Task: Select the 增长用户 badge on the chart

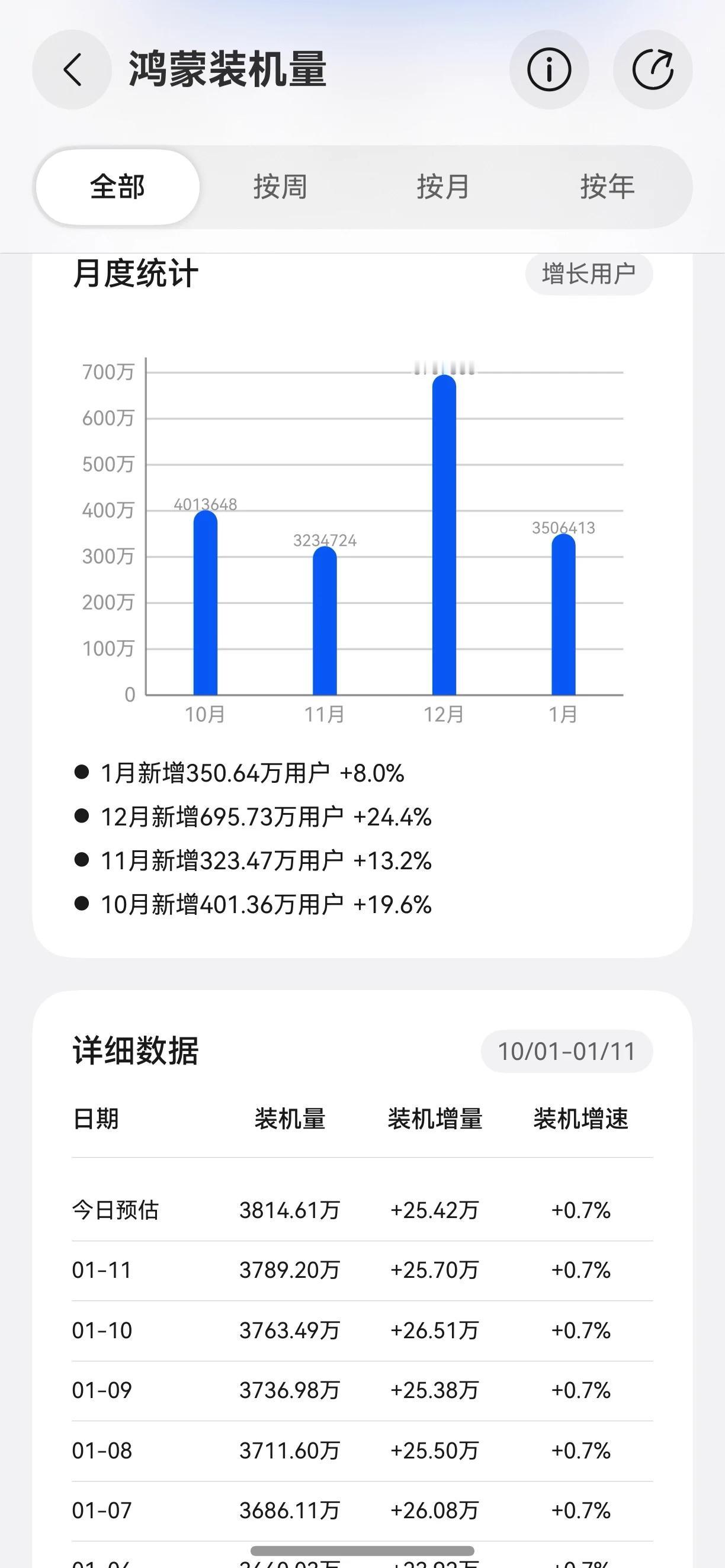Action: point(588,274)
